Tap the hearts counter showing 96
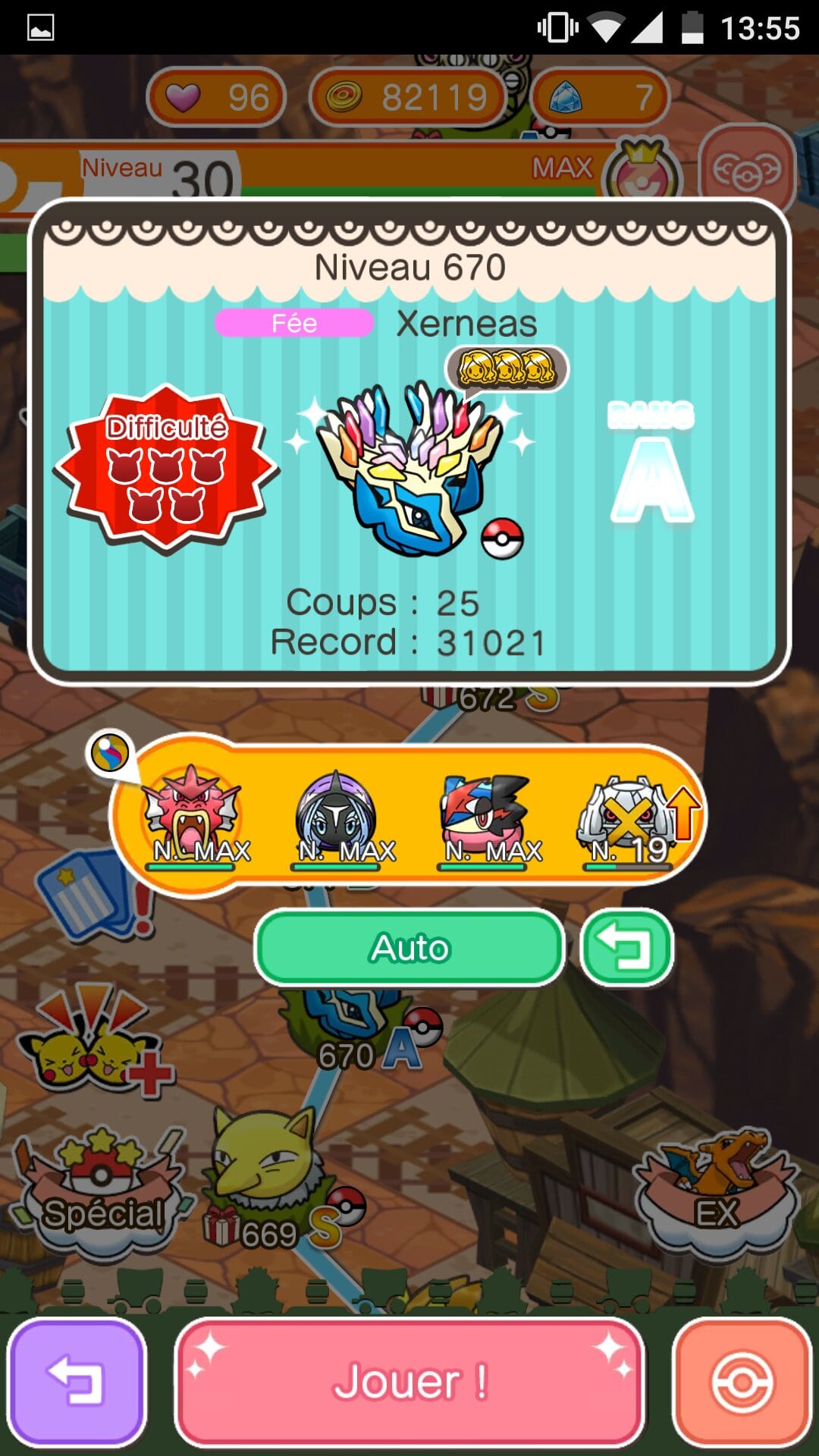The width and height of the screenshot is (819, 1456). tap(217, 97)
